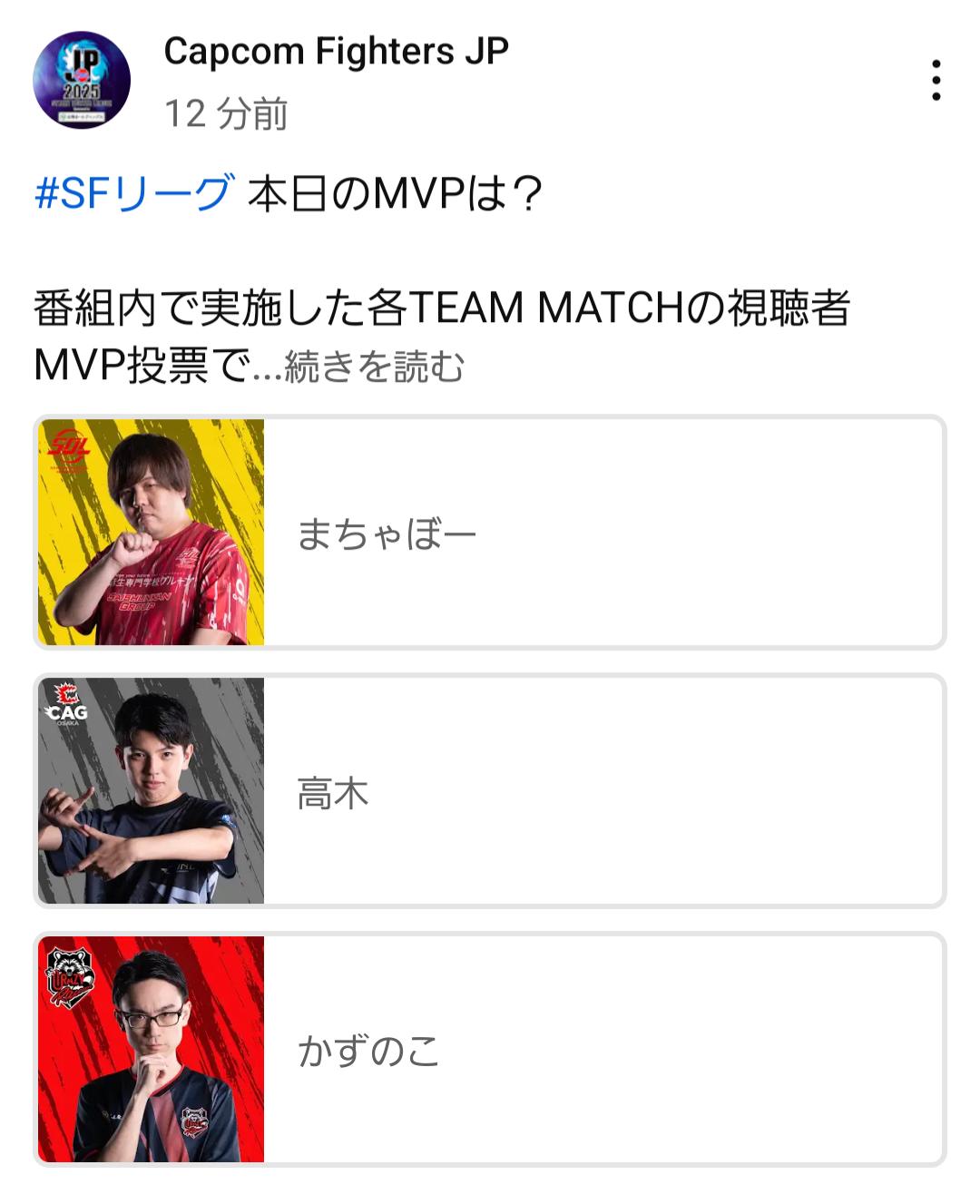Image resolution: width=980 pixels, height=1204 pixels.
Task: Expand the post with 続きを読む
Action: coord(374,367)
